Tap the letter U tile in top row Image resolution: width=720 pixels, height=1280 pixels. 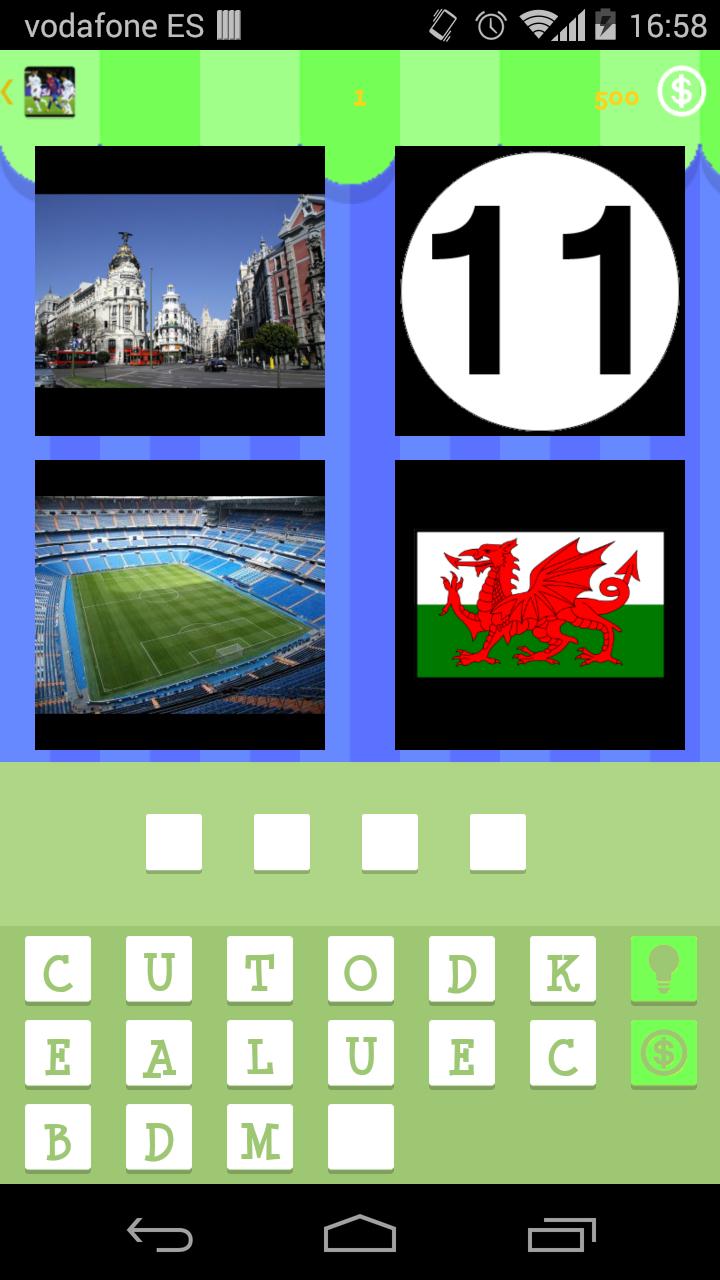[159, 967]
